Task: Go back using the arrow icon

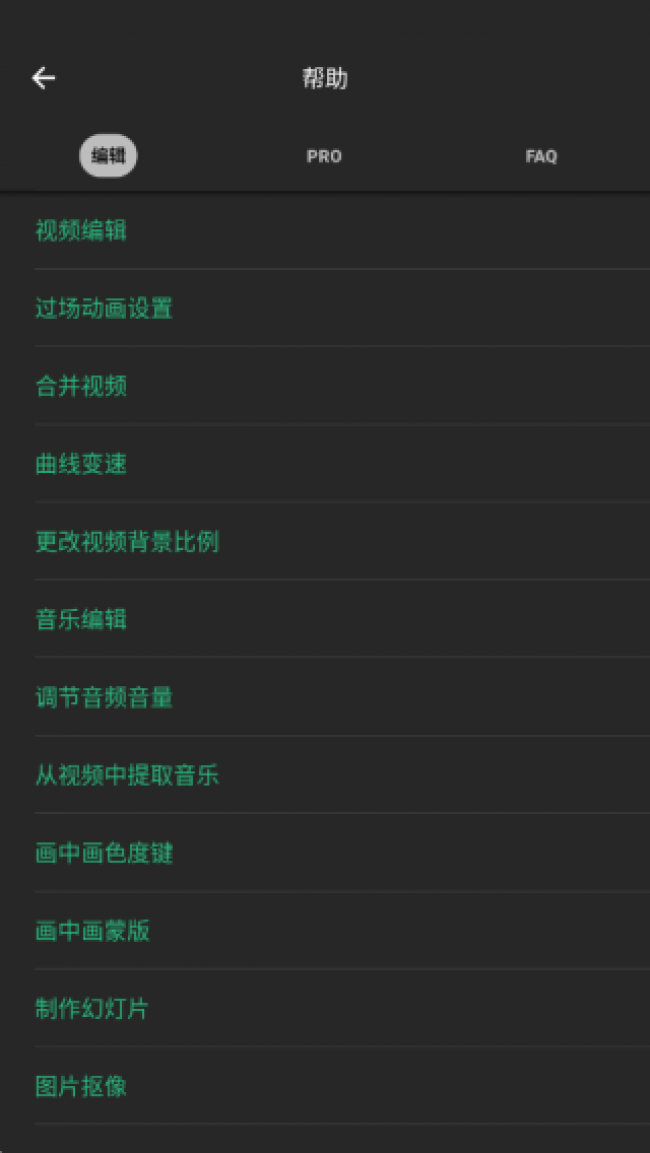Action: [43, 78]
